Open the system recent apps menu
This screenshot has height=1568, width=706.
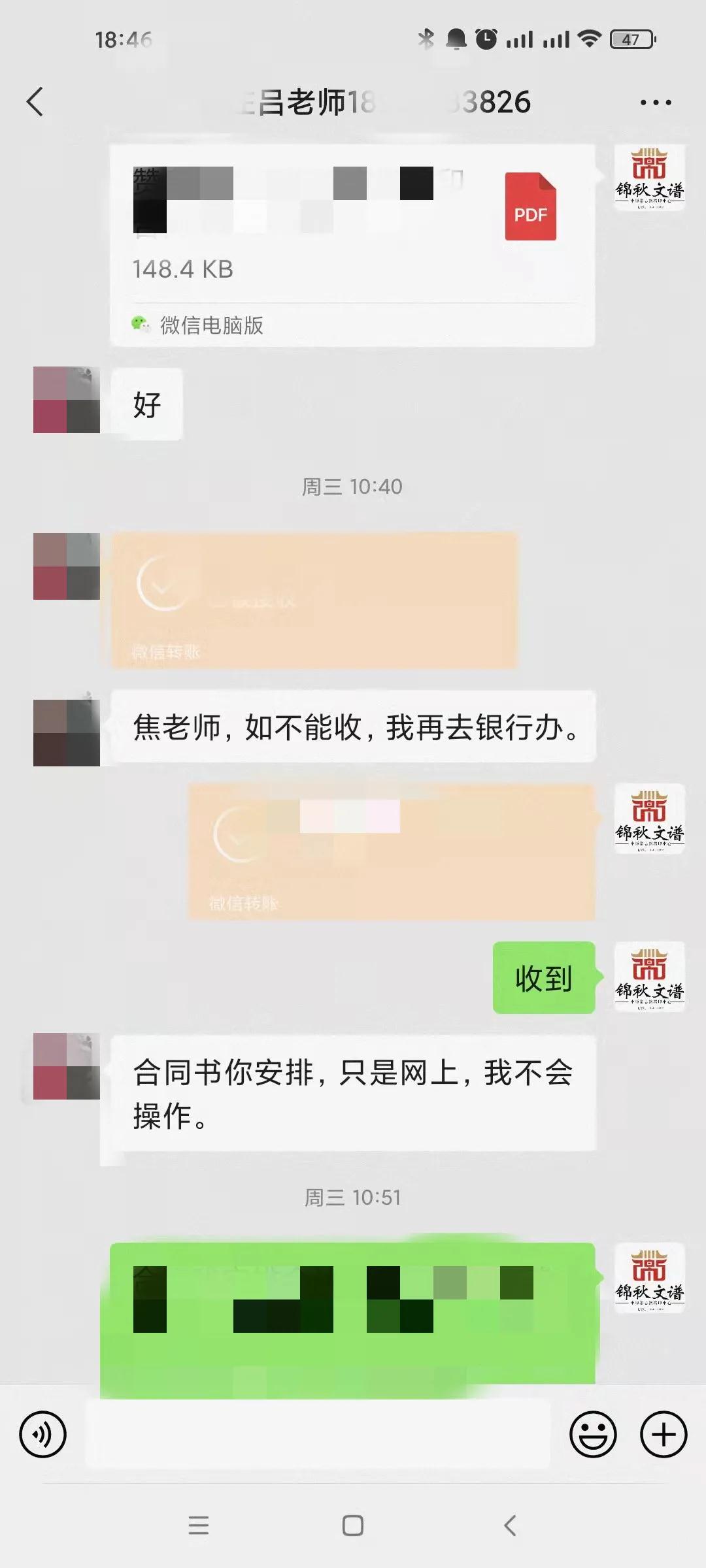(199, 1526)
